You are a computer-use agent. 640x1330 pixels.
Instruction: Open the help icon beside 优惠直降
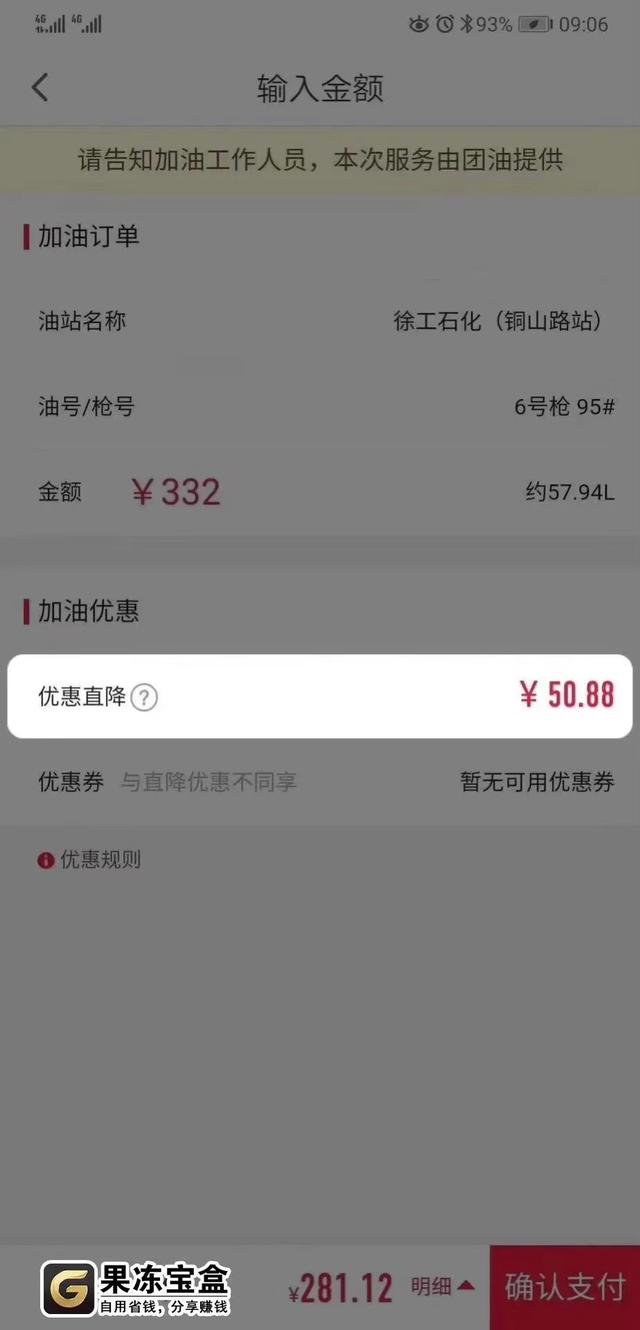(x=145, y=697)
